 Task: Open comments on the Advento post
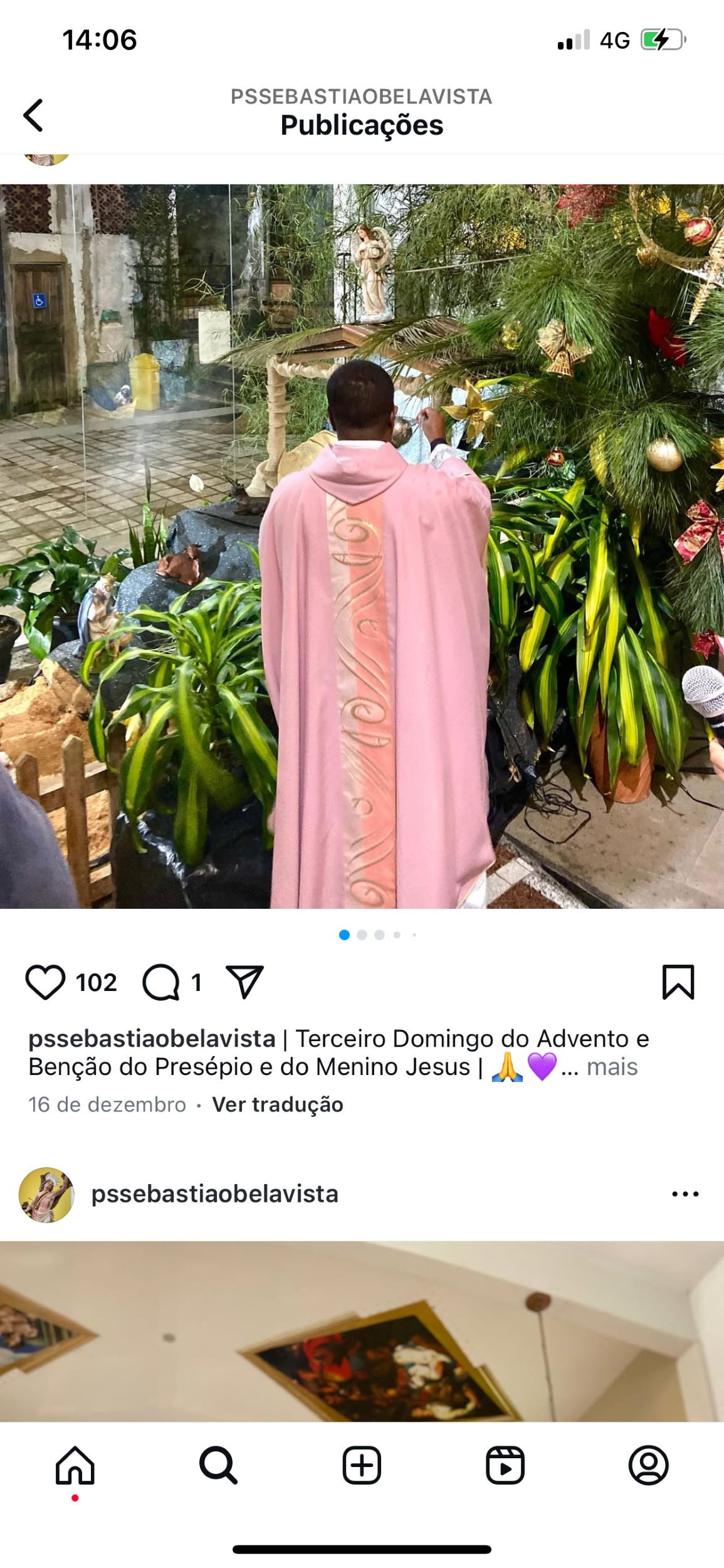[162, 982]
